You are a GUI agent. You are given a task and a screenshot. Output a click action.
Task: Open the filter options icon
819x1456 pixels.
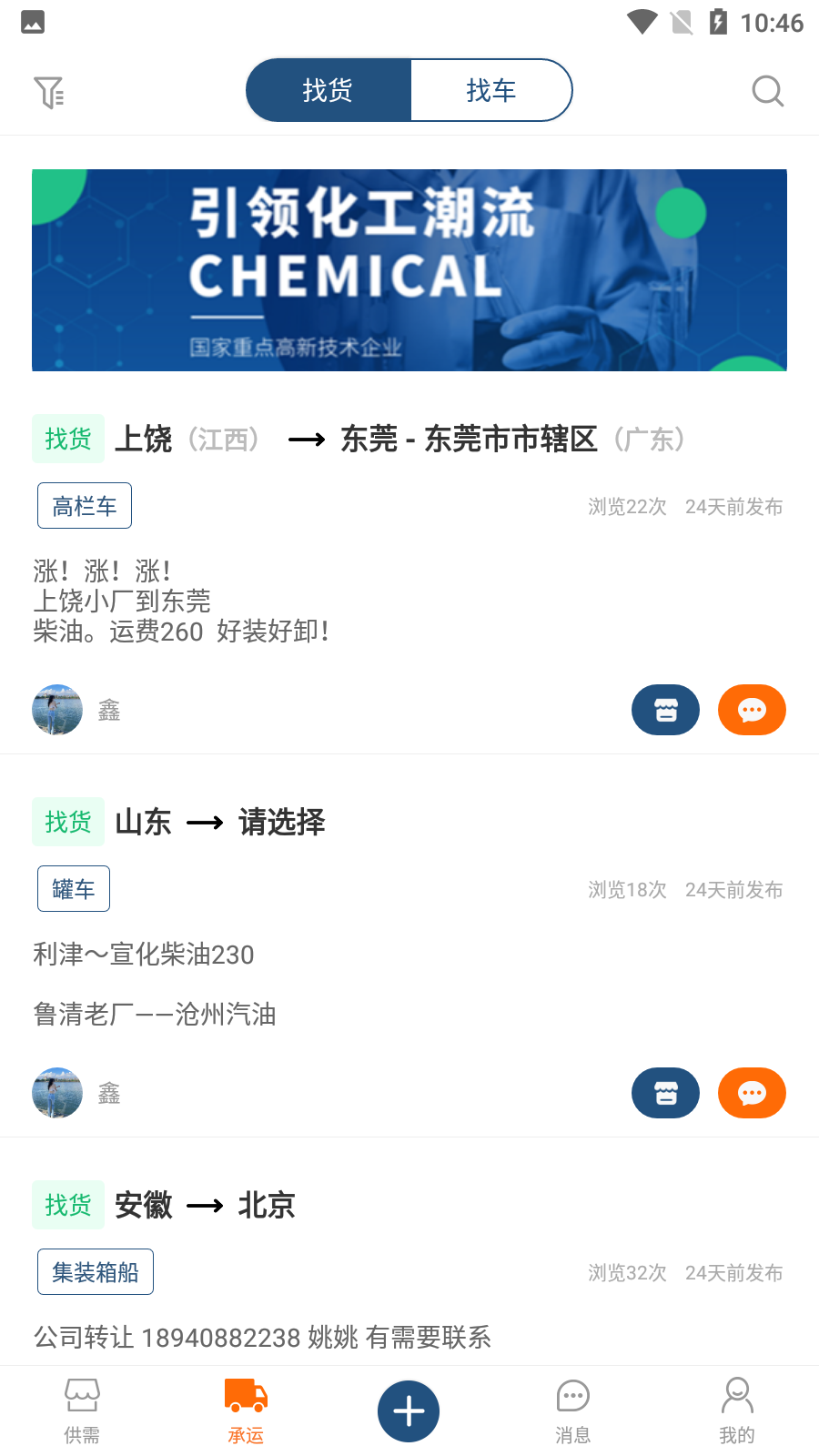50,91
